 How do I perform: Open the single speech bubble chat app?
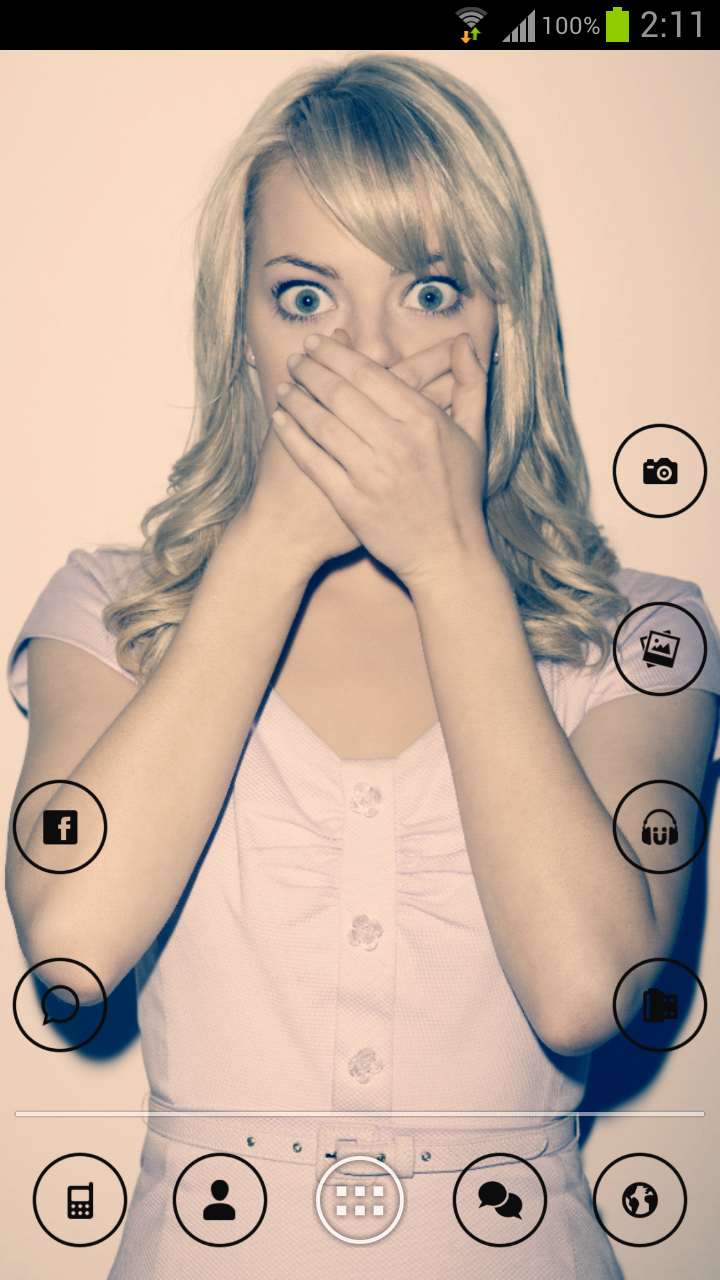point(60,1005)
